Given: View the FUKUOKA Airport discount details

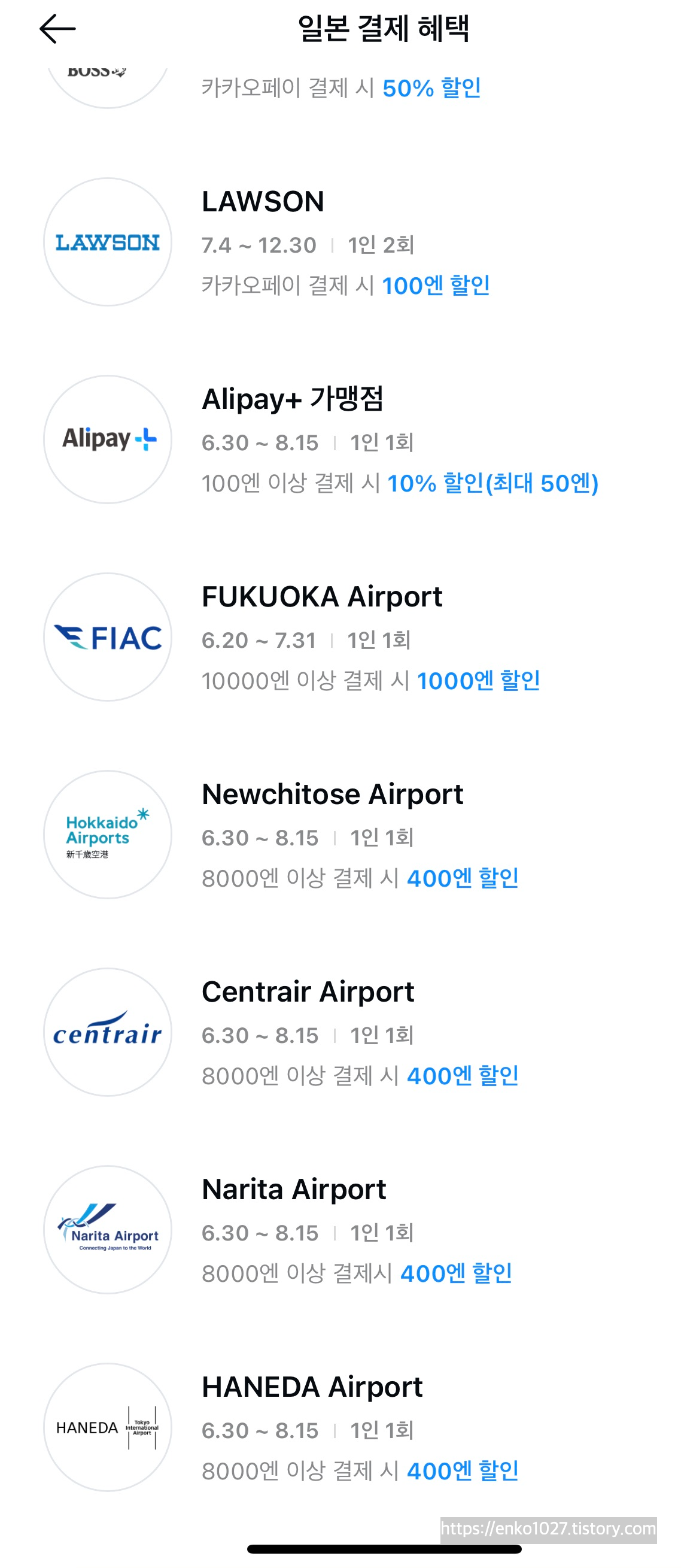Looking at the screenshot, I should tap(341, 637).
